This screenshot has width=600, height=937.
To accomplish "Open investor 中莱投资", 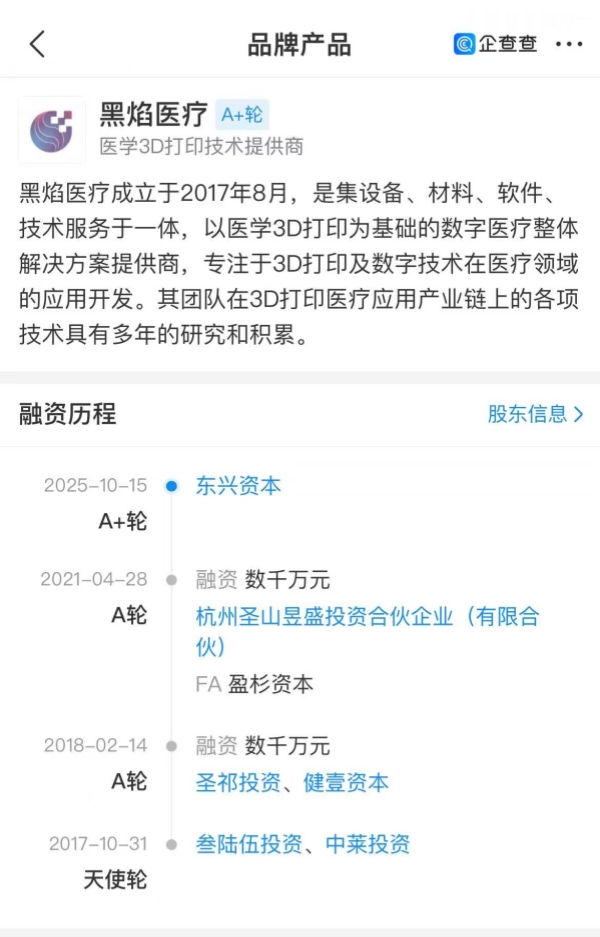I will 368,844.
